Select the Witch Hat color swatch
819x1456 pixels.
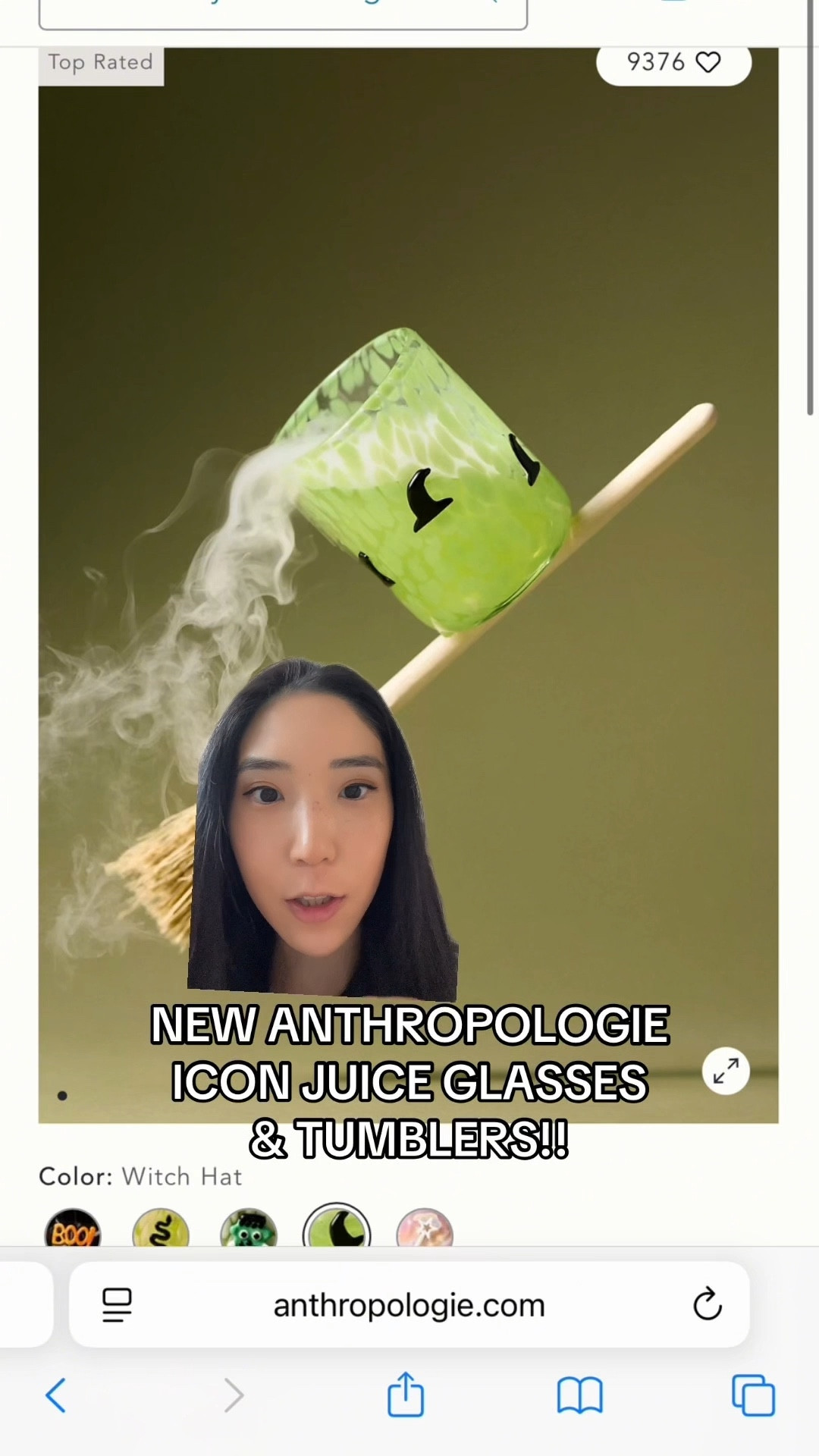point(337,1230)
